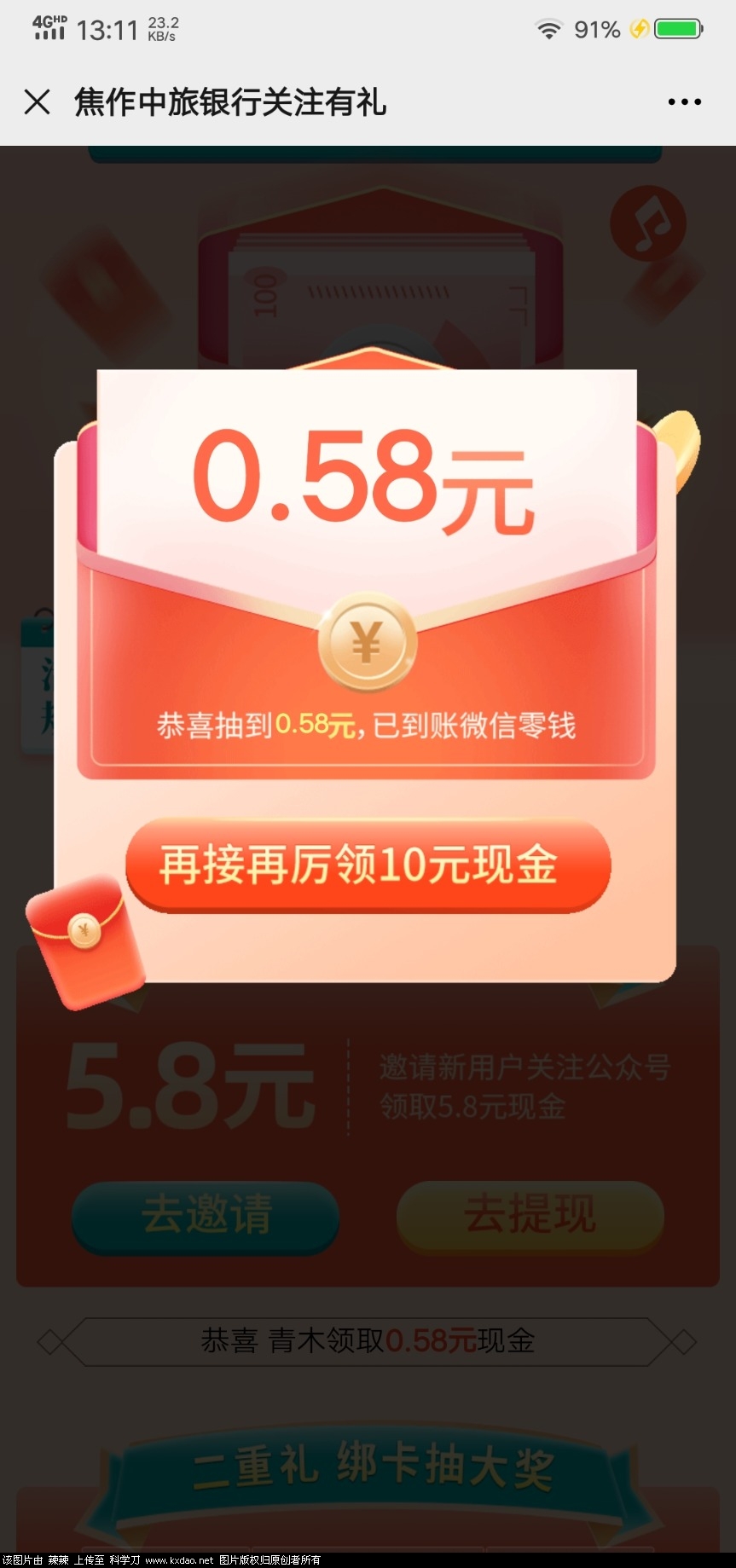Screen dimensions: 736x1568
Task: Open the three-dot overflow menu
Action: (x=684, y=102)
